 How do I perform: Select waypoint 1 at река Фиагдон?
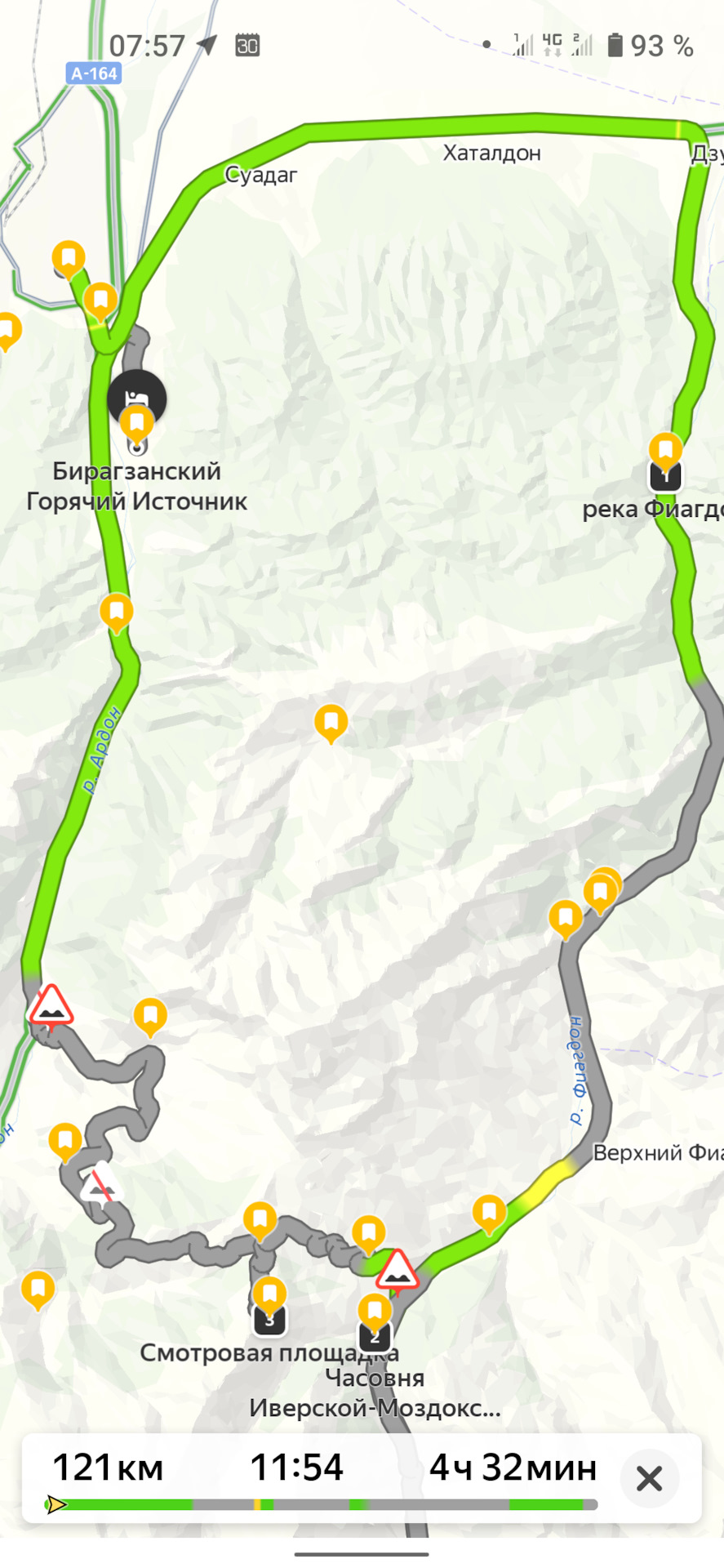pos(665,475)
